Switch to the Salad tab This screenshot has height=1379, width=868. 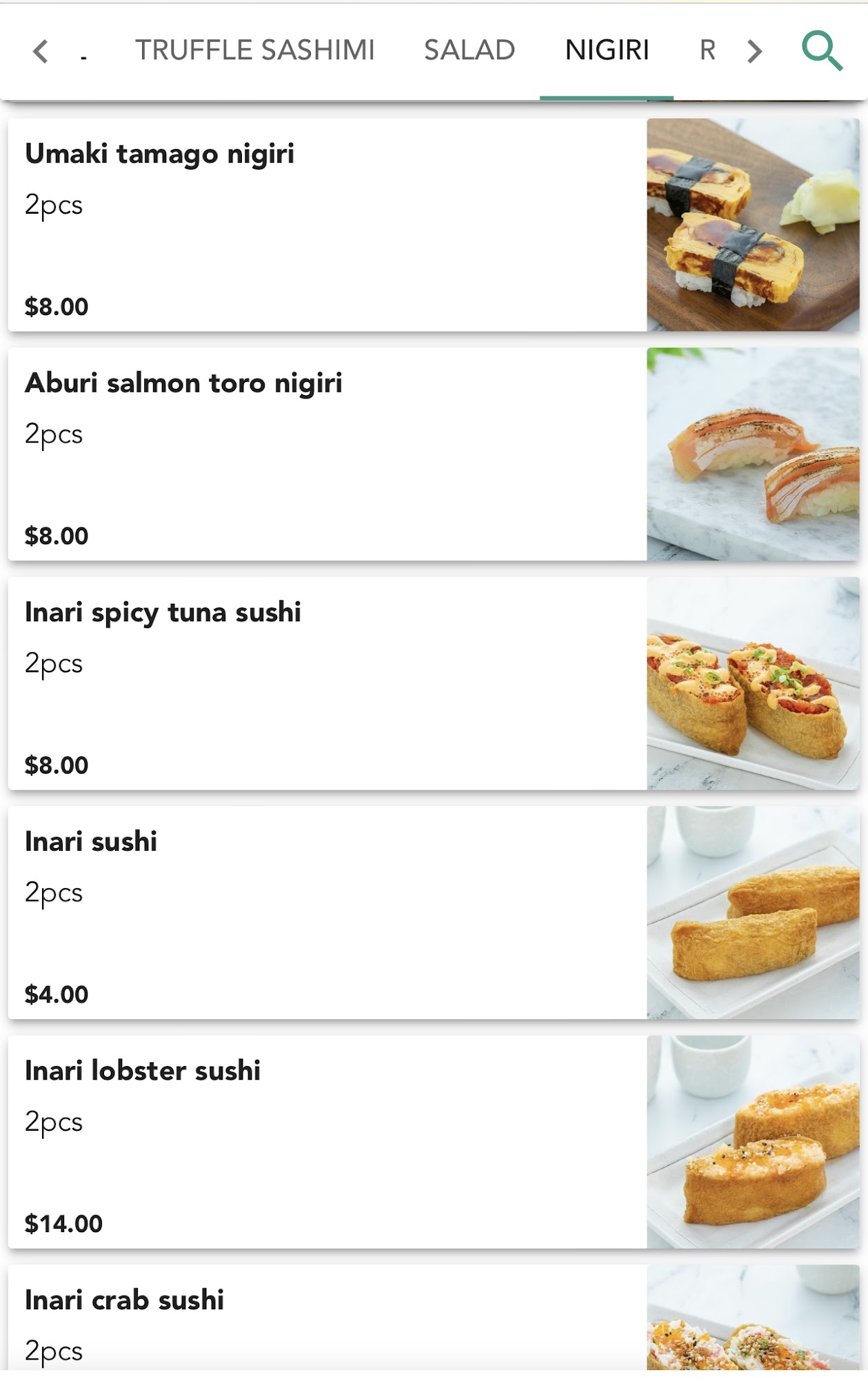(469, 50)
